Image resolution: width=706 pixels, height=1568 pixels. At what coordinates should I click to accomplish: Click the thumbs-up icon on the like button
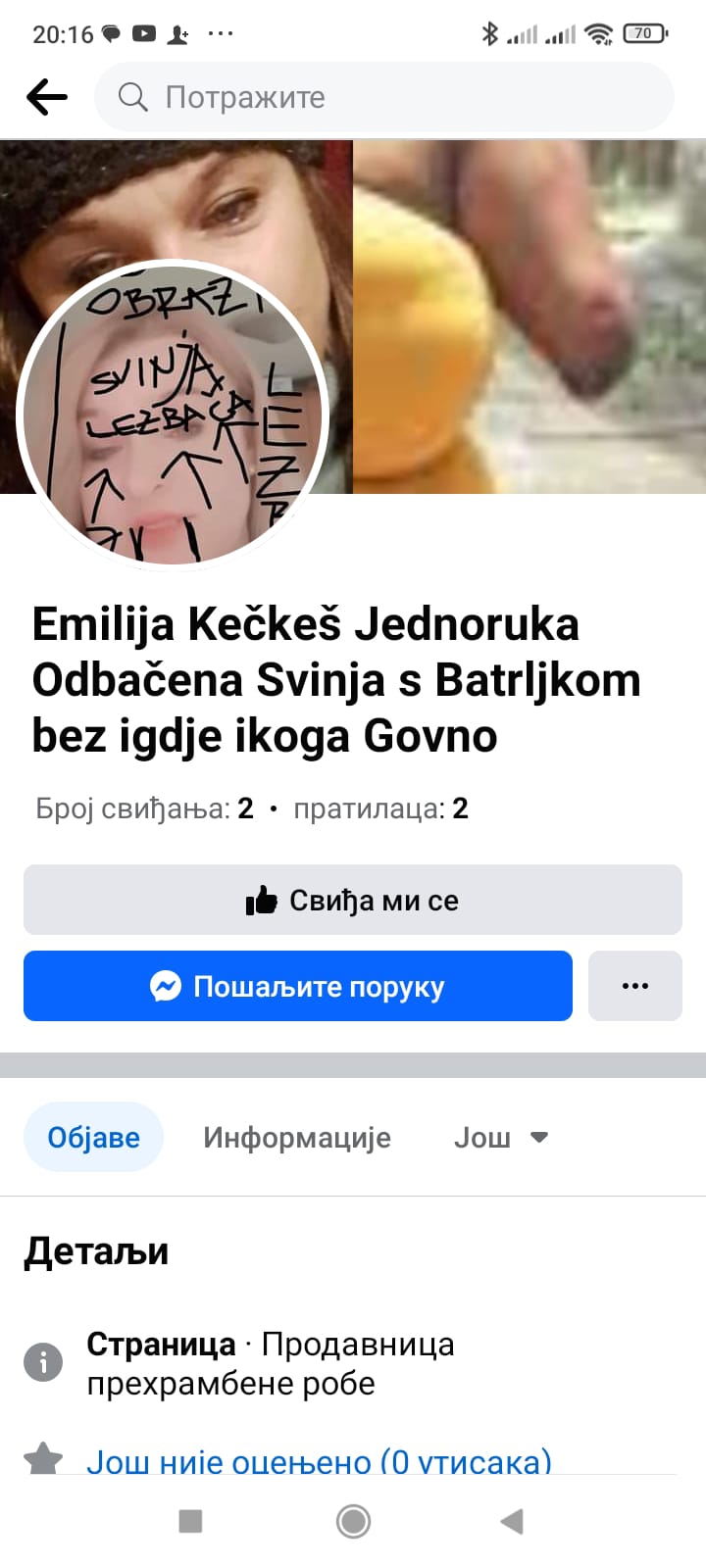coord(263,900)
